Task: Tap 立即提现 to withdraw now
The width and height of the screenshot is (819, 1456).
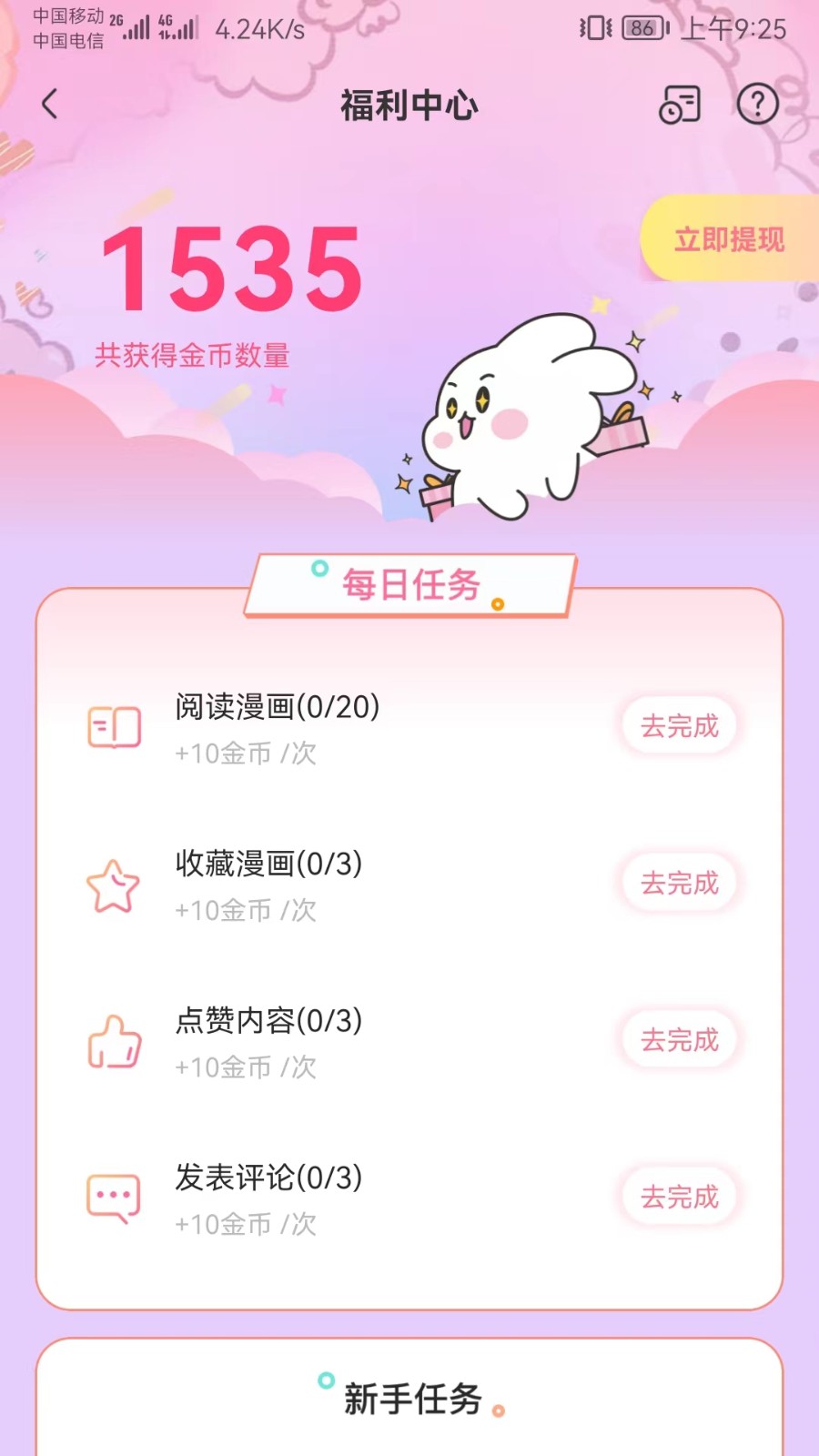Action: point(728,239)
